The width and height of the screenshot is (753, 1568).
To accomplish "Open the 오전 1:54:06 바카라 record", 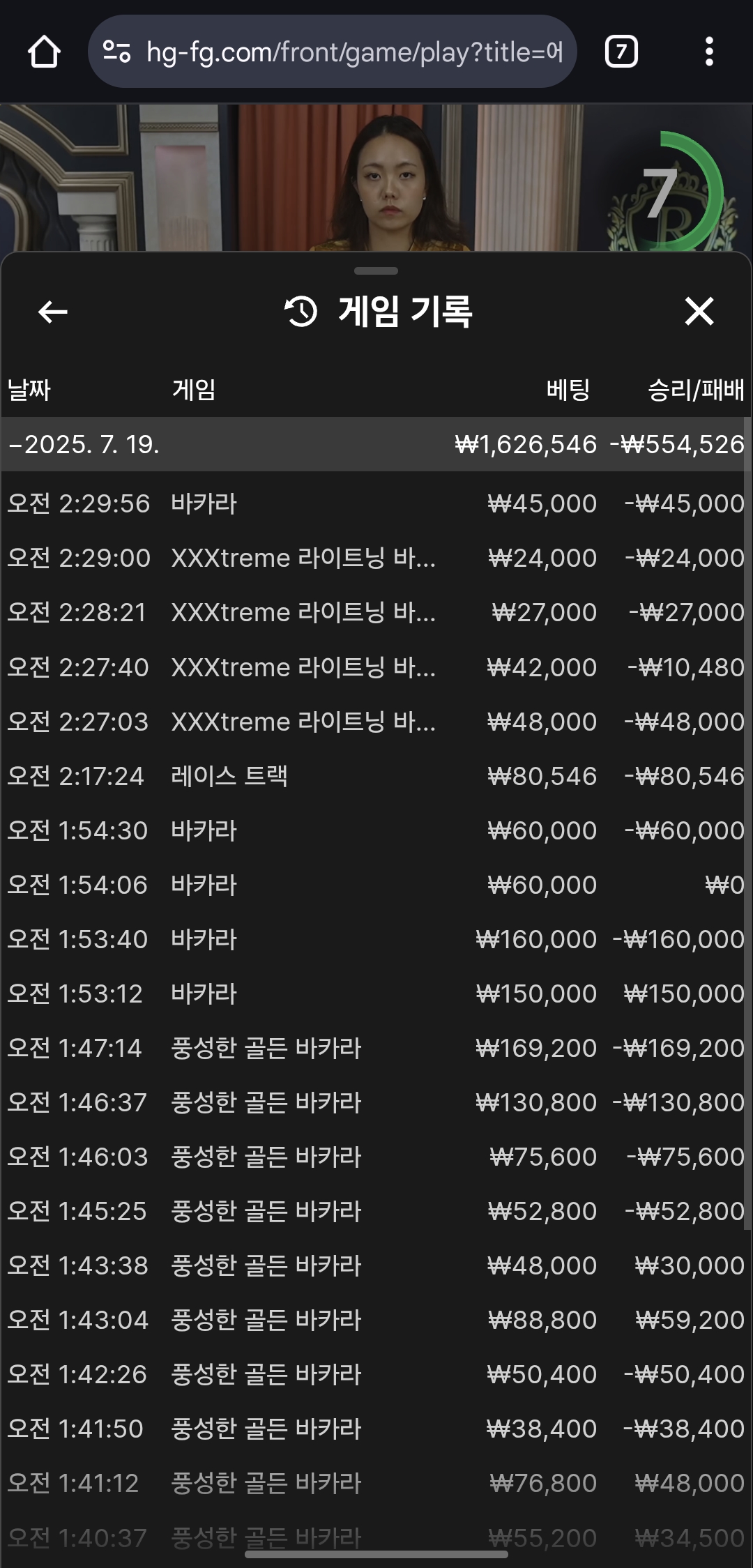I will point(376,885).
